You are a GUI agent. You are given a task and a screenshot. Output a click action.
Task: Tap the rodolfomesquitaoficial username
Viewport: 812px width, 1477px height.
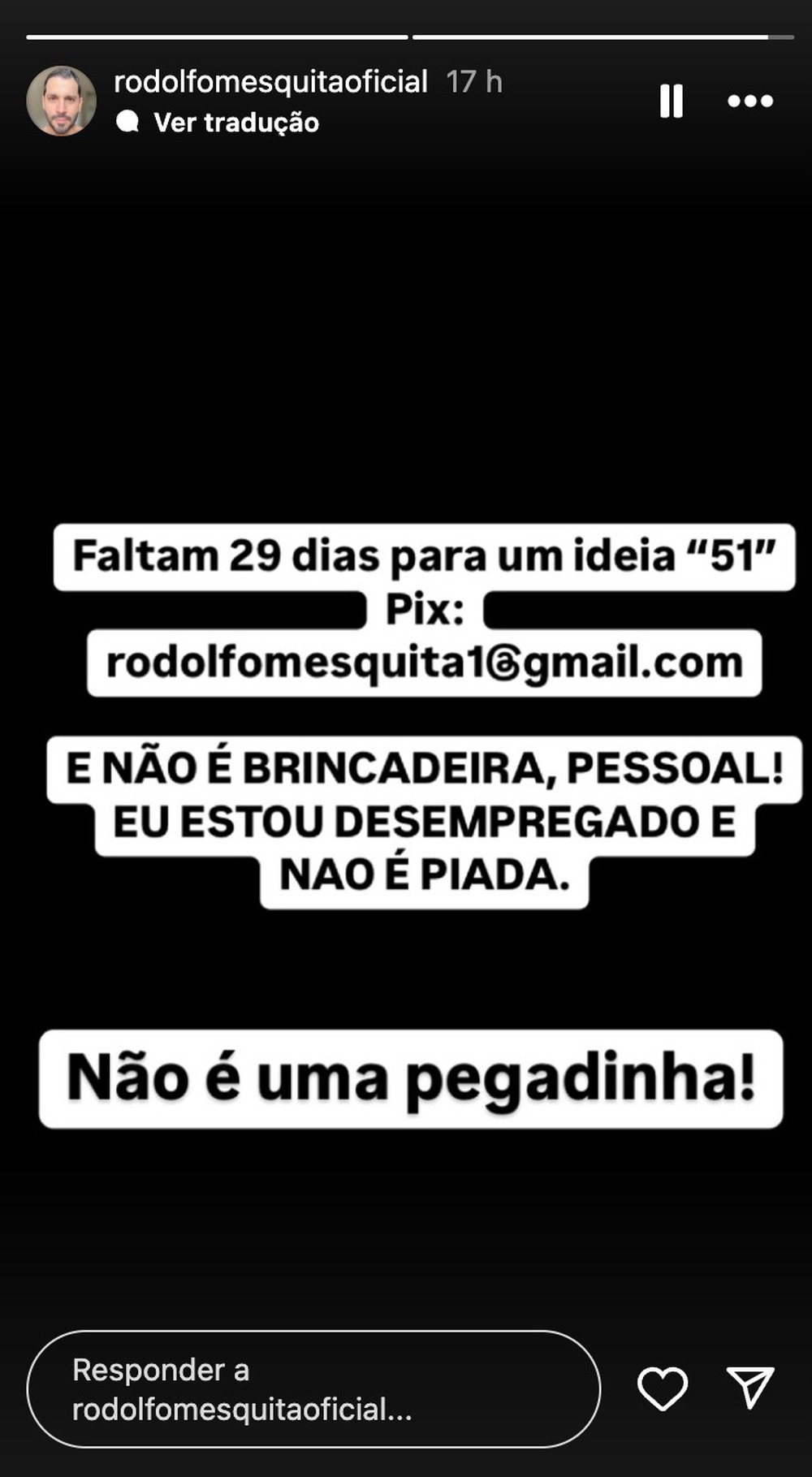(270, 82)
